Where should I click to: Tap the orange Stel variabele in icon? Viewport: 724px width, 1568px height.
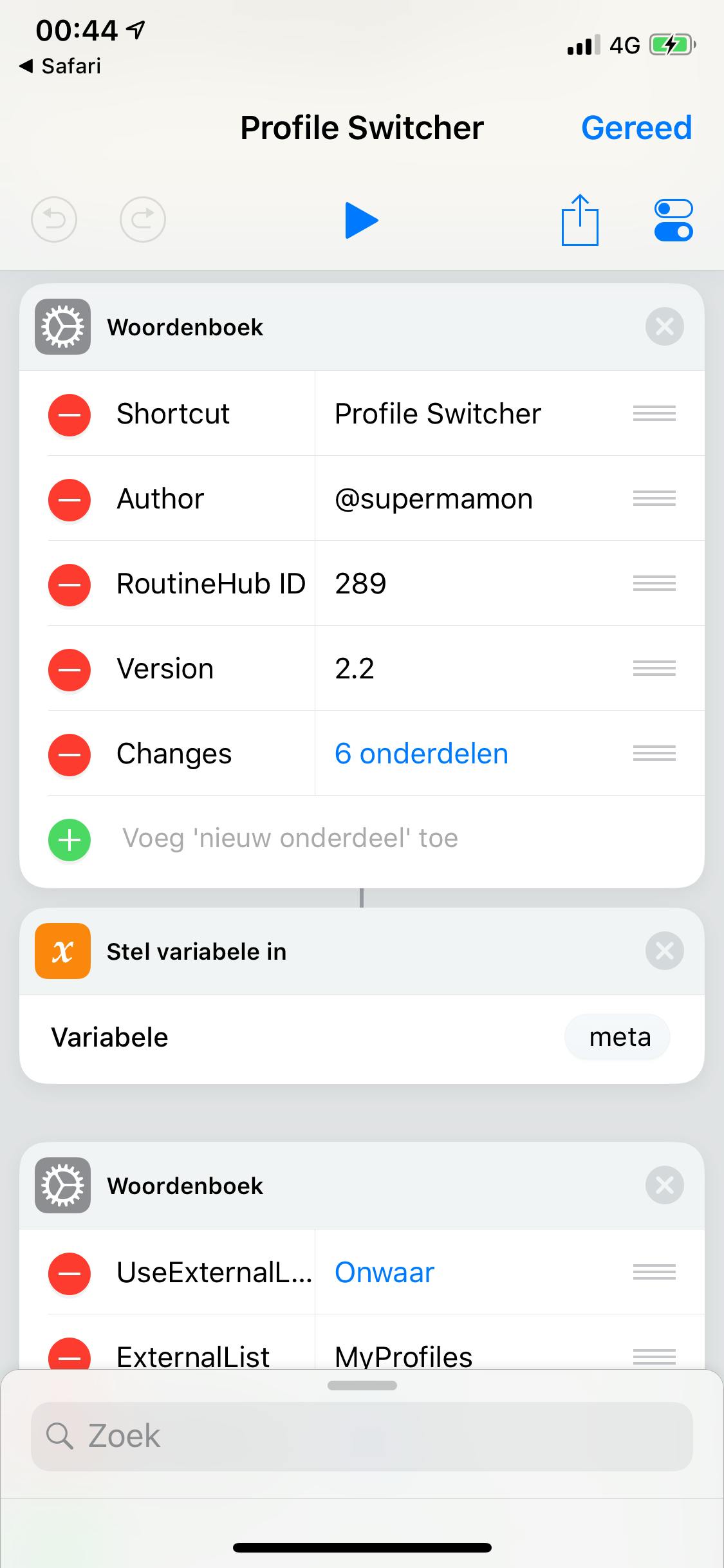click(x=62, y=951)
